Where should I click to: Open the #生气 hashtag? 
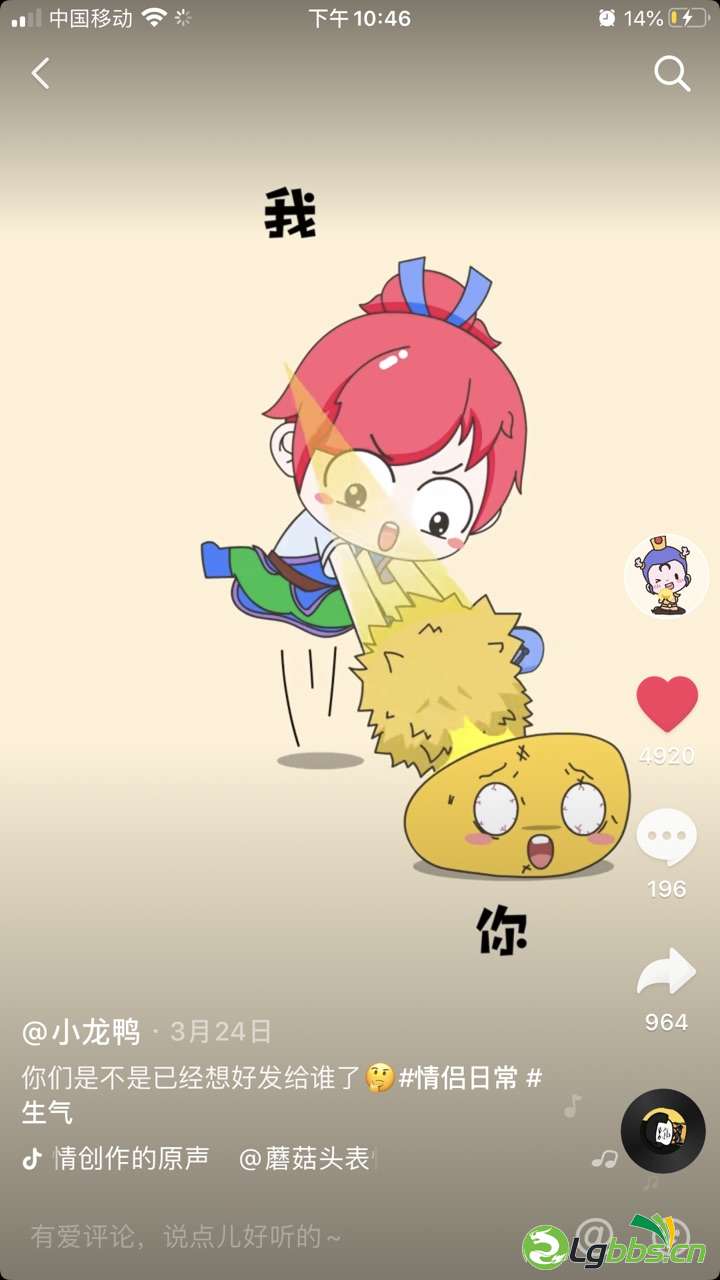point(48,1111)
